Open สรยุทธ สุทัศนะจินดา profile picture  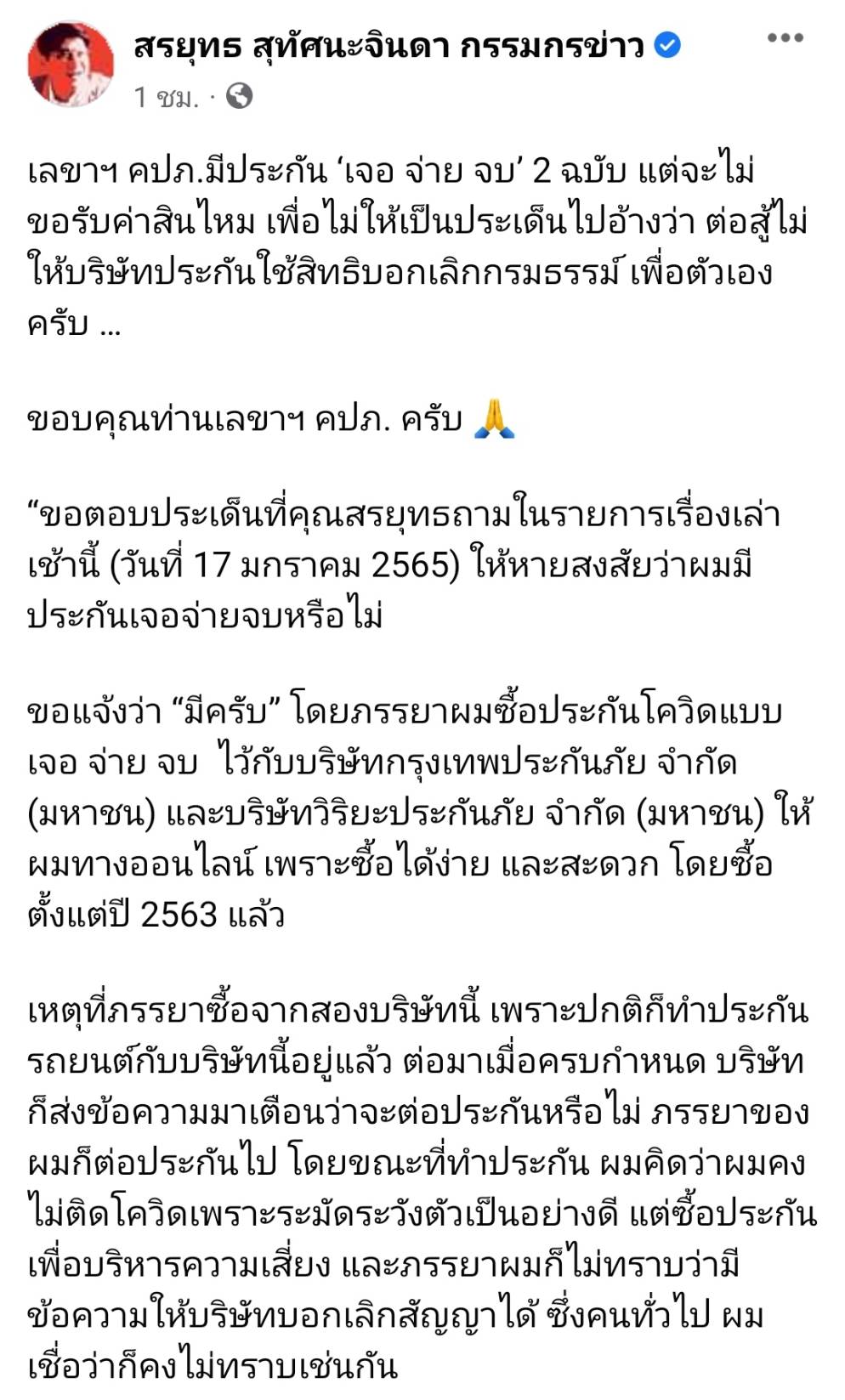click(71, 65)
